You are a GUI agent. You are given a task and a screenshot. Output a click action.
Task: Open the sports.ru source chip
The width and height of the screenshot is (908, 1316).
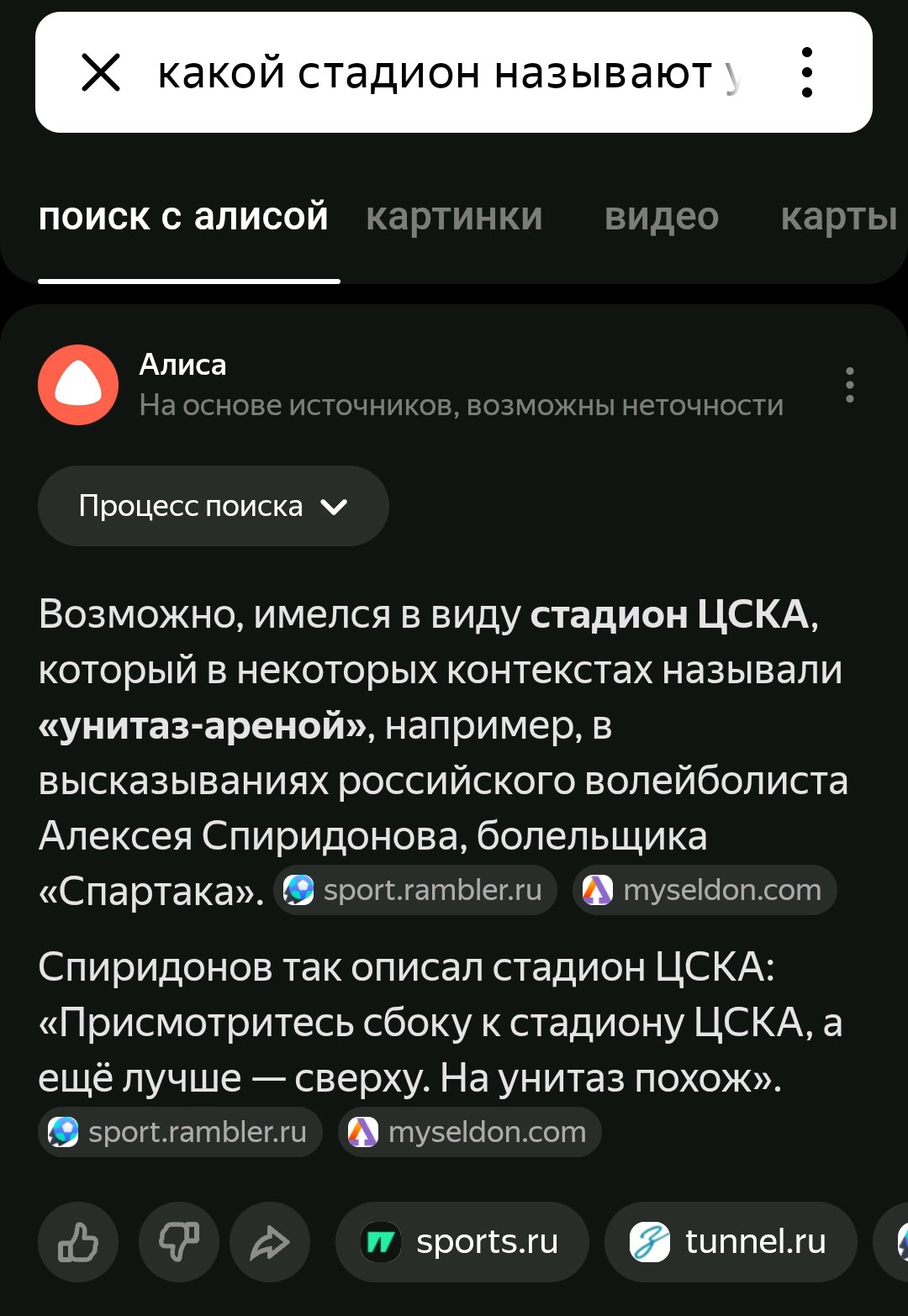462,1242
